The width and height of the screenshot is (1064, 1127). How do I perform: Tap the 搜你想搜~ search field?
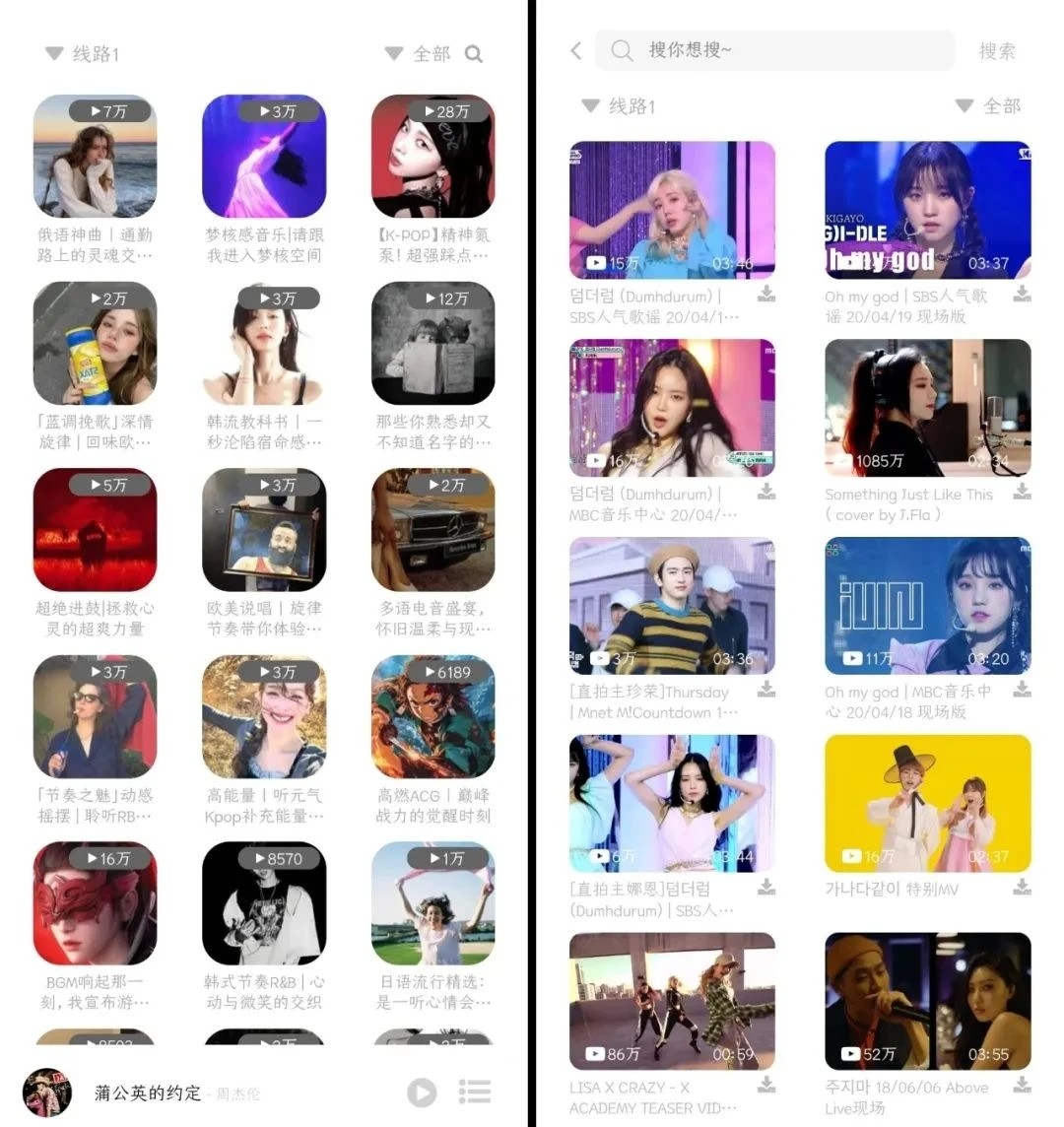point(788,50)
